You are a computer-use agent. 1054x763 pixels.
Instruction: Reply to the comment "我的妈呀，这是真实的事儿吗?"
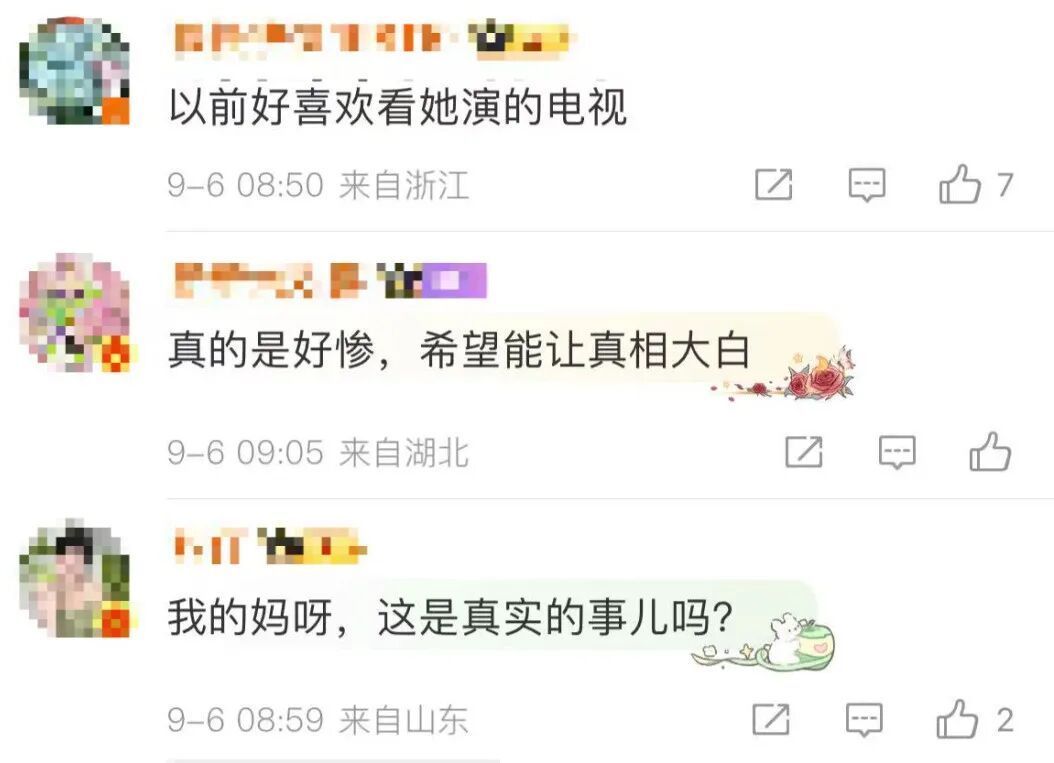[865, 719]
